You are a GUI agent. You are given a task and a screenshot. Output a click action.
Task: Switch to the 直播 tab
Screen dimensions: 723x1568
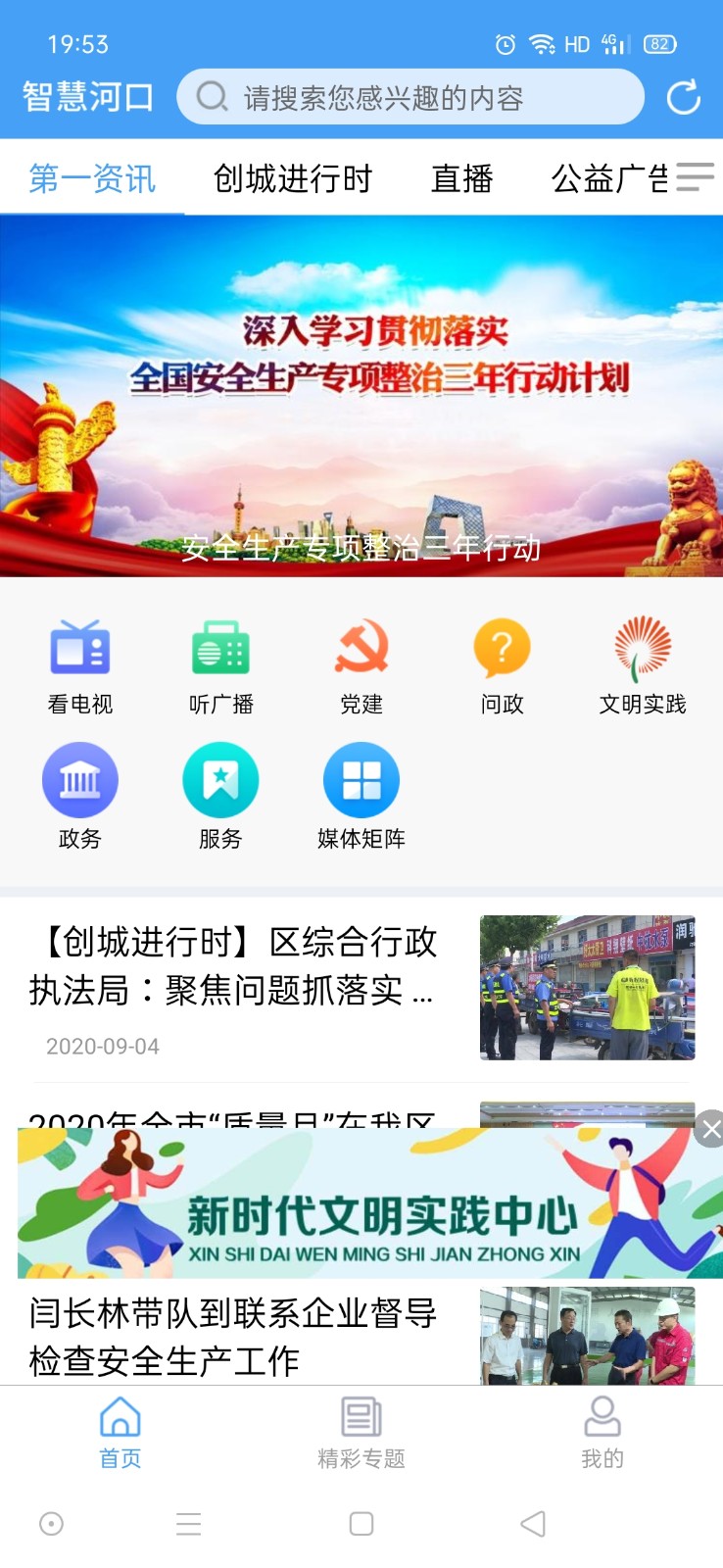(461, 178)
